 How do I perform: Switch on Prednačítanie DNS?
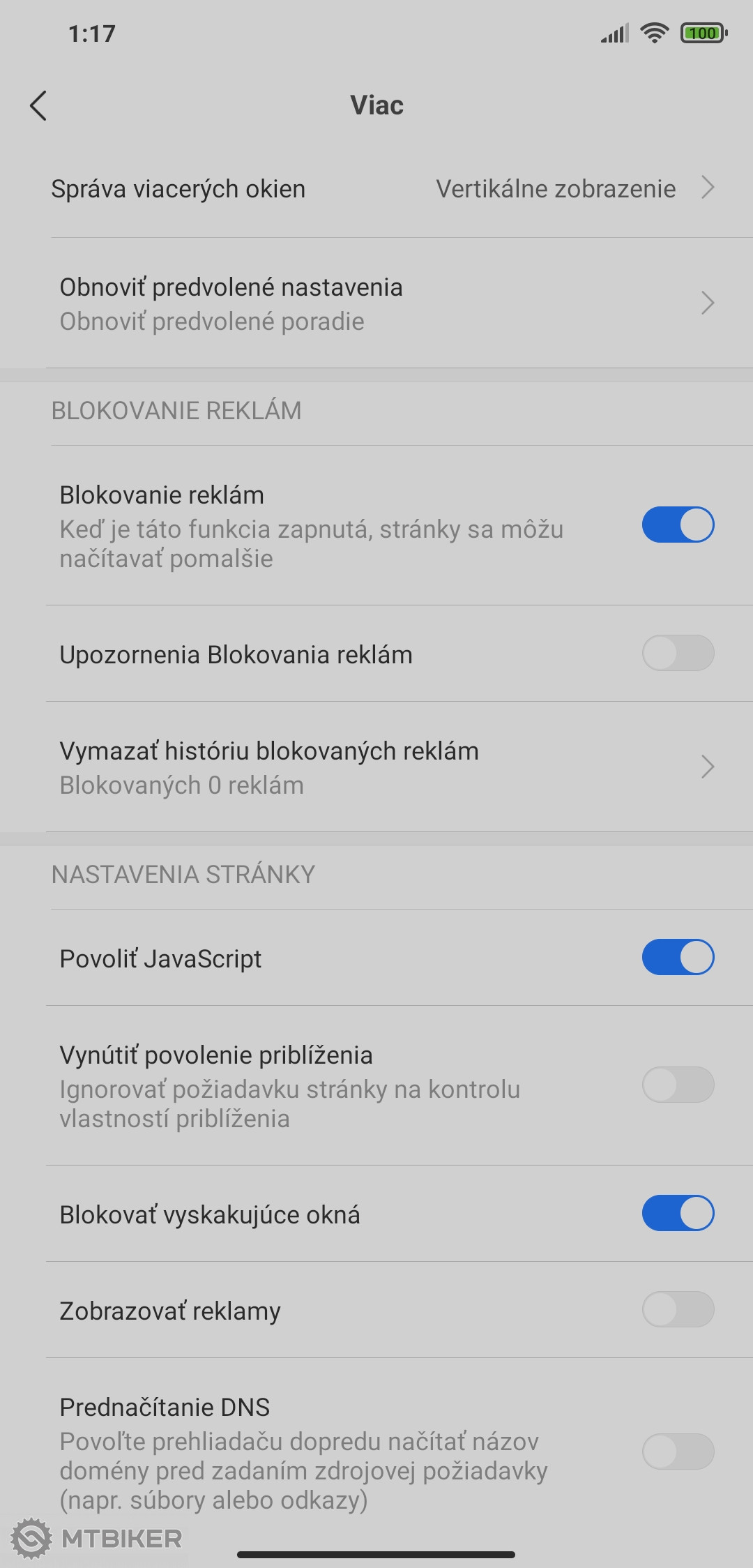coord(678,1452)
